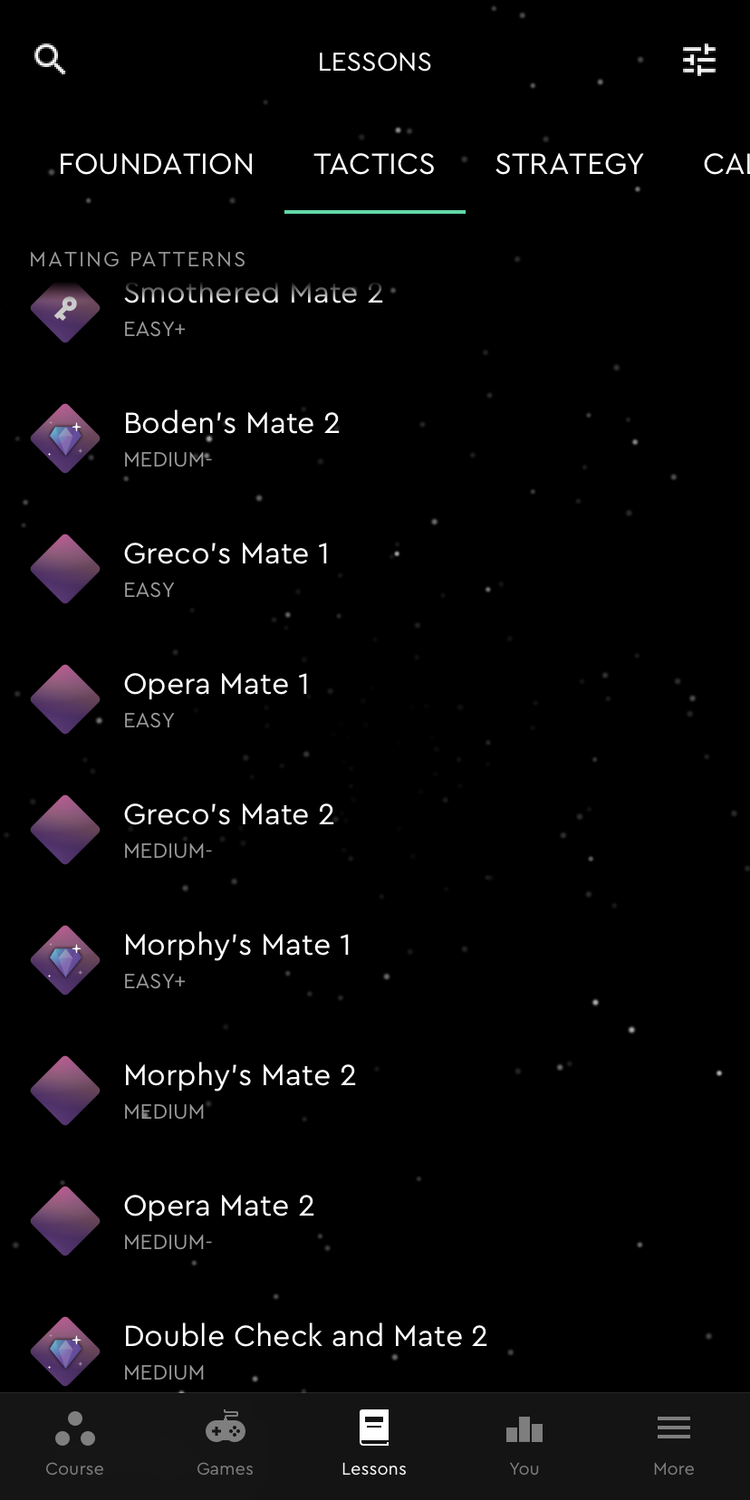The image size is (750, 1500).
Task: Open the Opera Mate 2 lesson
Action: click(x=218, y=1219)
